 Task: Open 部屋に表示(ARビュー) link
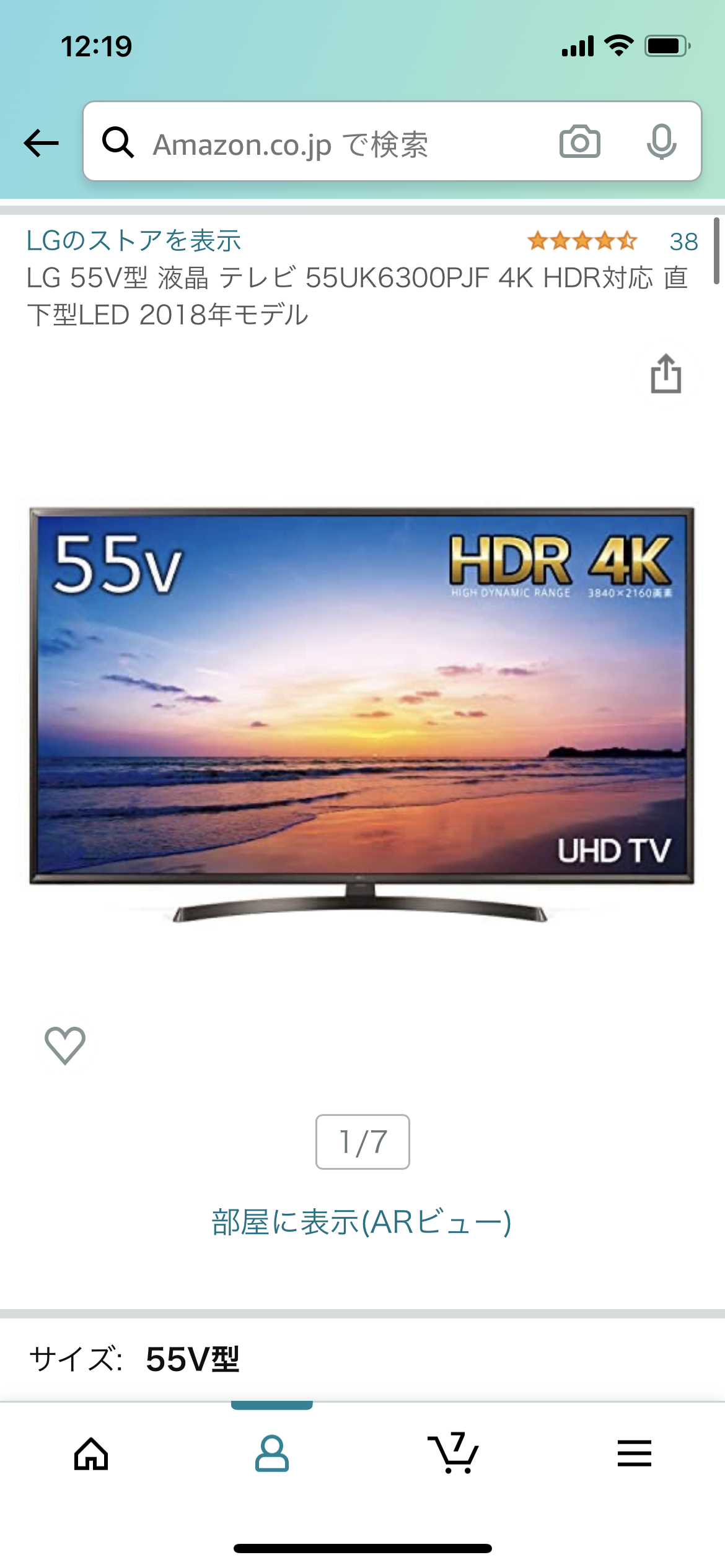coord(362,1222)
